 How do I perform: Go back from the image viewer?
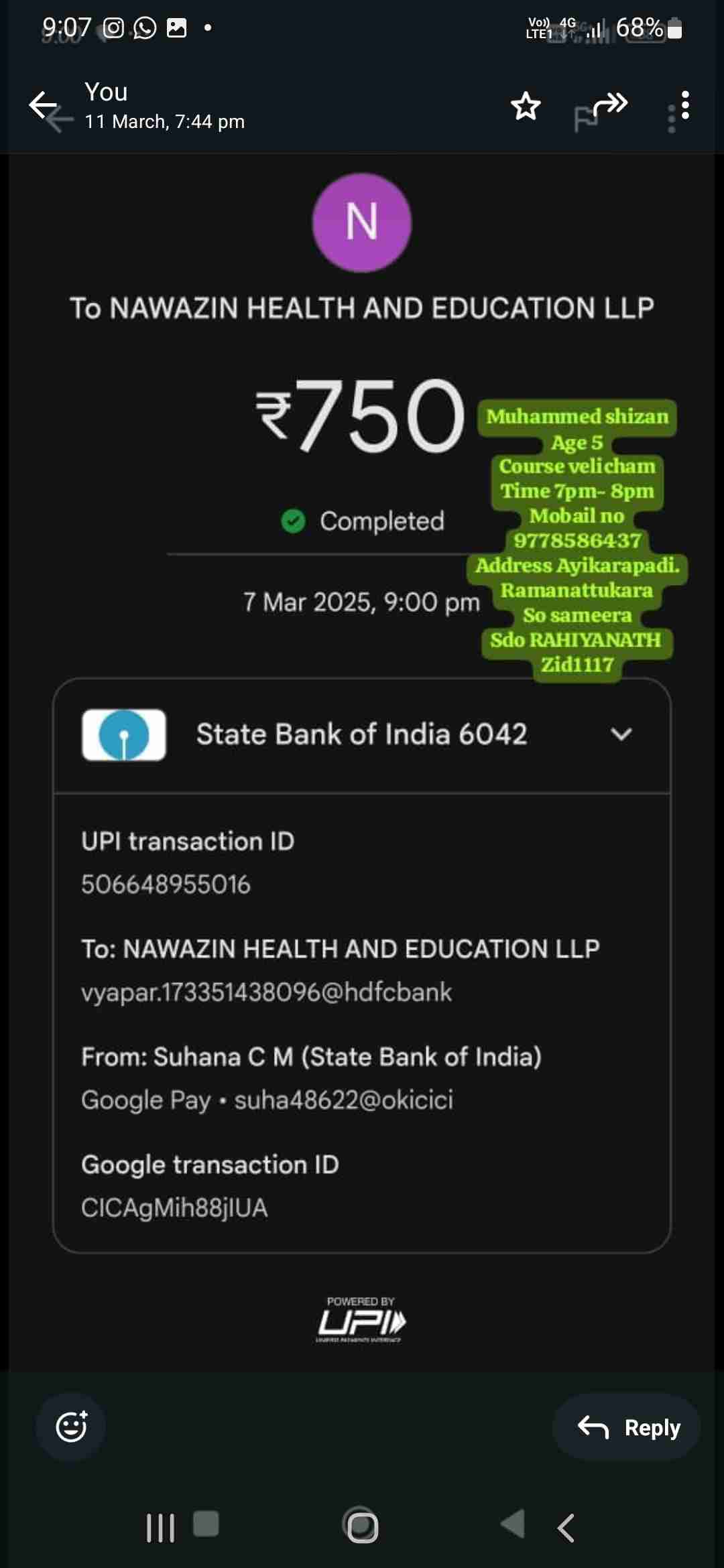pyautogui.click(x=43, y=105)
